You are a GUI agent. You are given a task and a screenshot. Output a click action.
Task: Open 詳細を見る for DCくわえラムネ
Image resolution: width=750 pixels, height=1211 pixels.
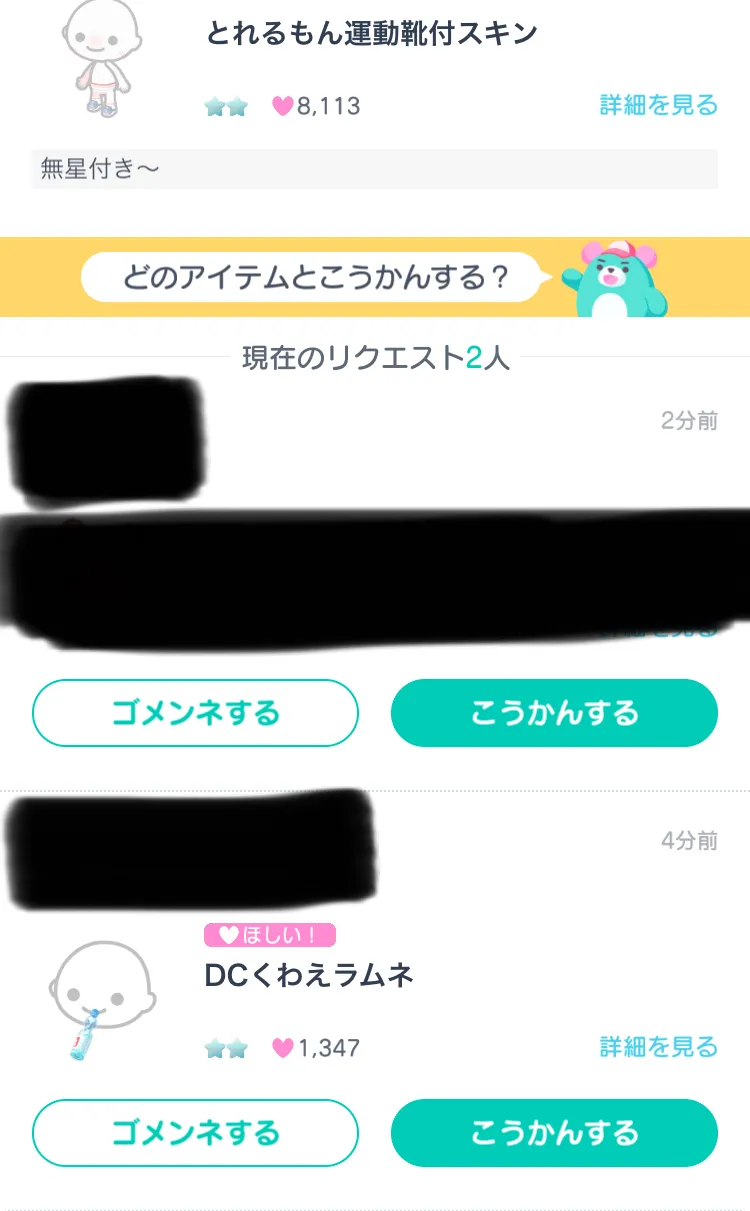tap(658, 1047)
